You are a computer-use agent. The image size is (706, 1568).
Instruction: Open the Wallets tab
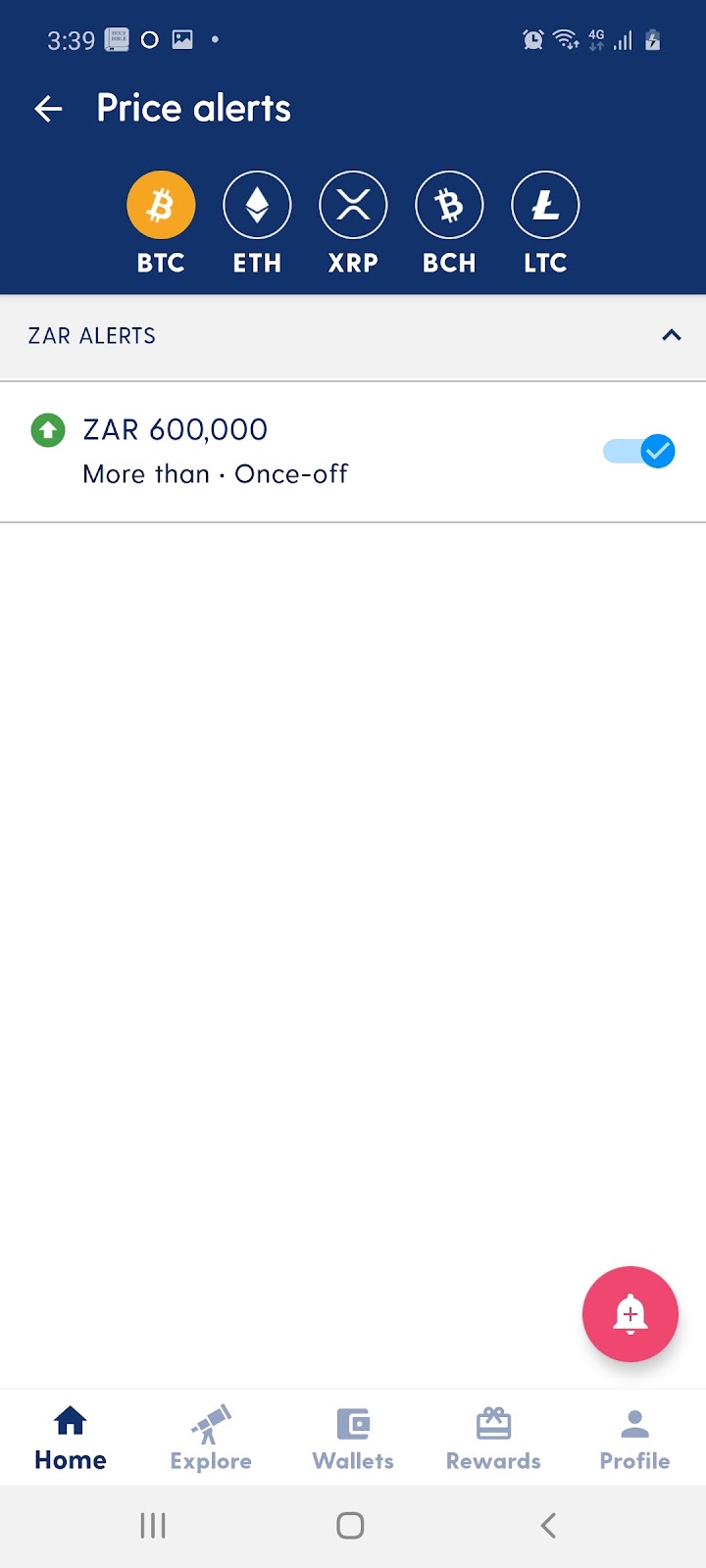pos(353,1438)
